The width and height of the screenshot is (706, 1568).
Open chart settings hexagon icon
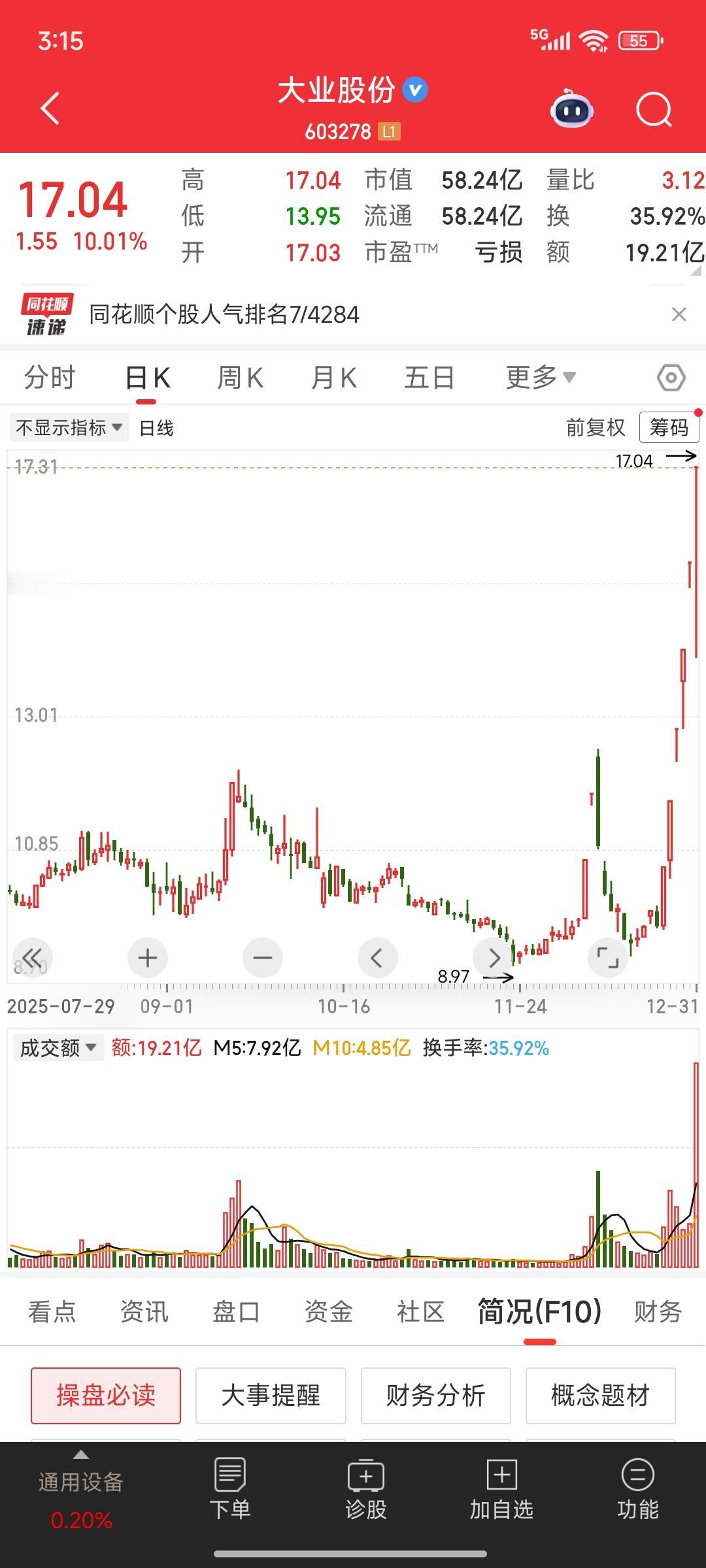671,378
